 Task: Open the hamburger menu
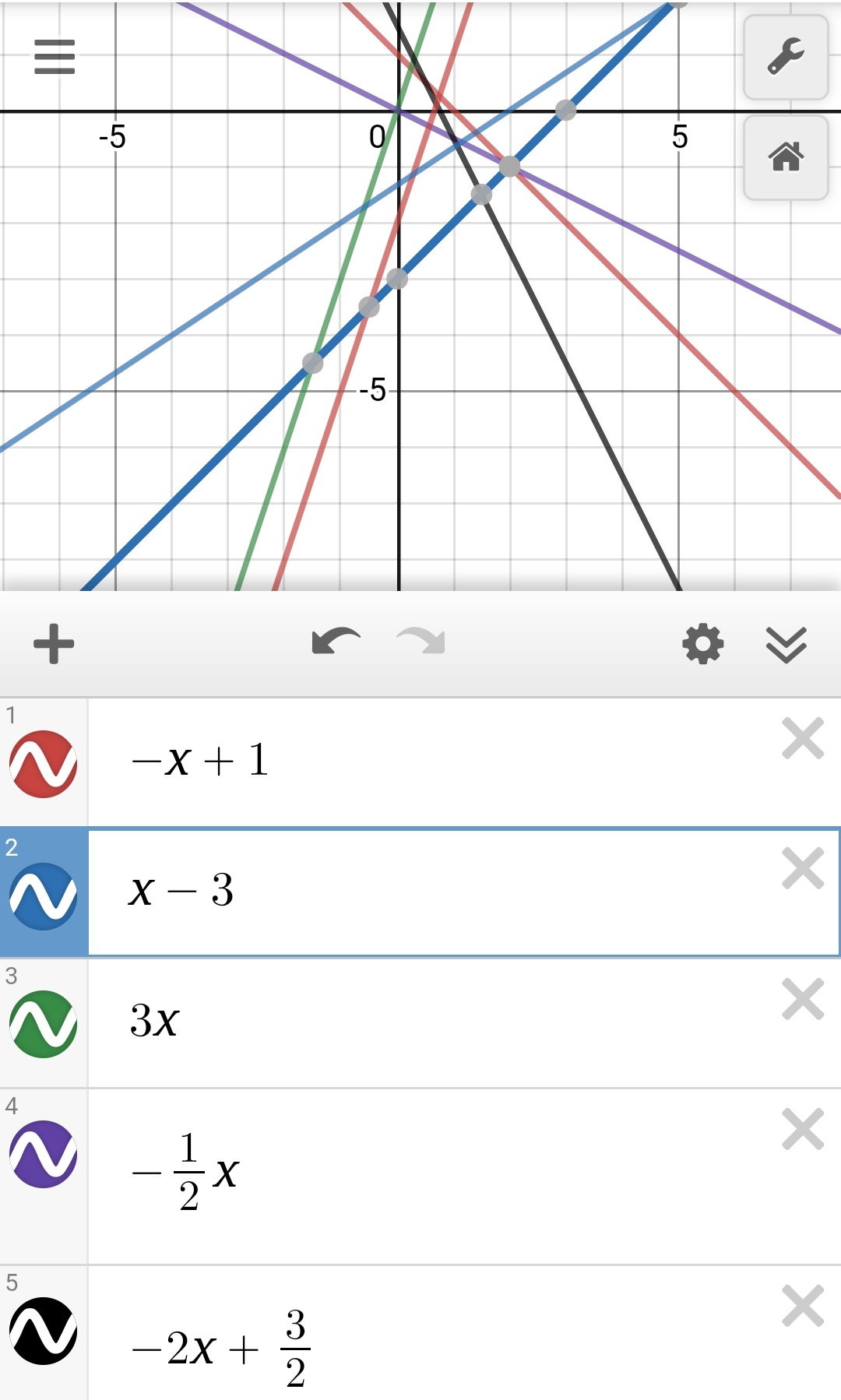click(55, 57)
